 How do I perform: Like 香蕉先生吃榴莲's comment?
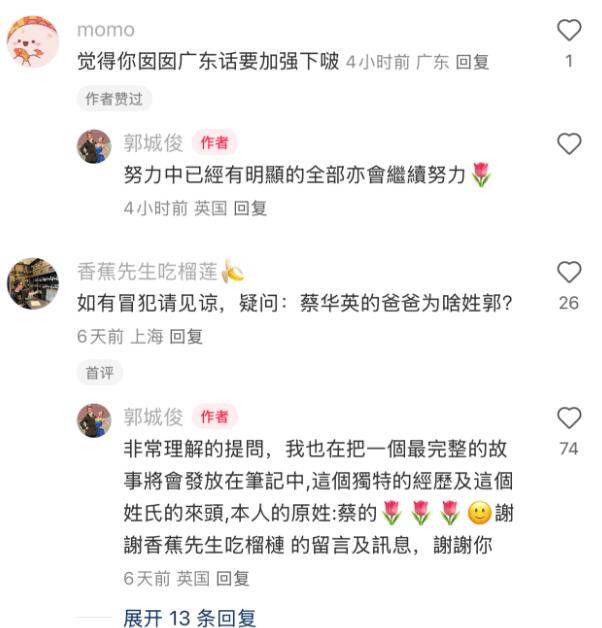568,272
